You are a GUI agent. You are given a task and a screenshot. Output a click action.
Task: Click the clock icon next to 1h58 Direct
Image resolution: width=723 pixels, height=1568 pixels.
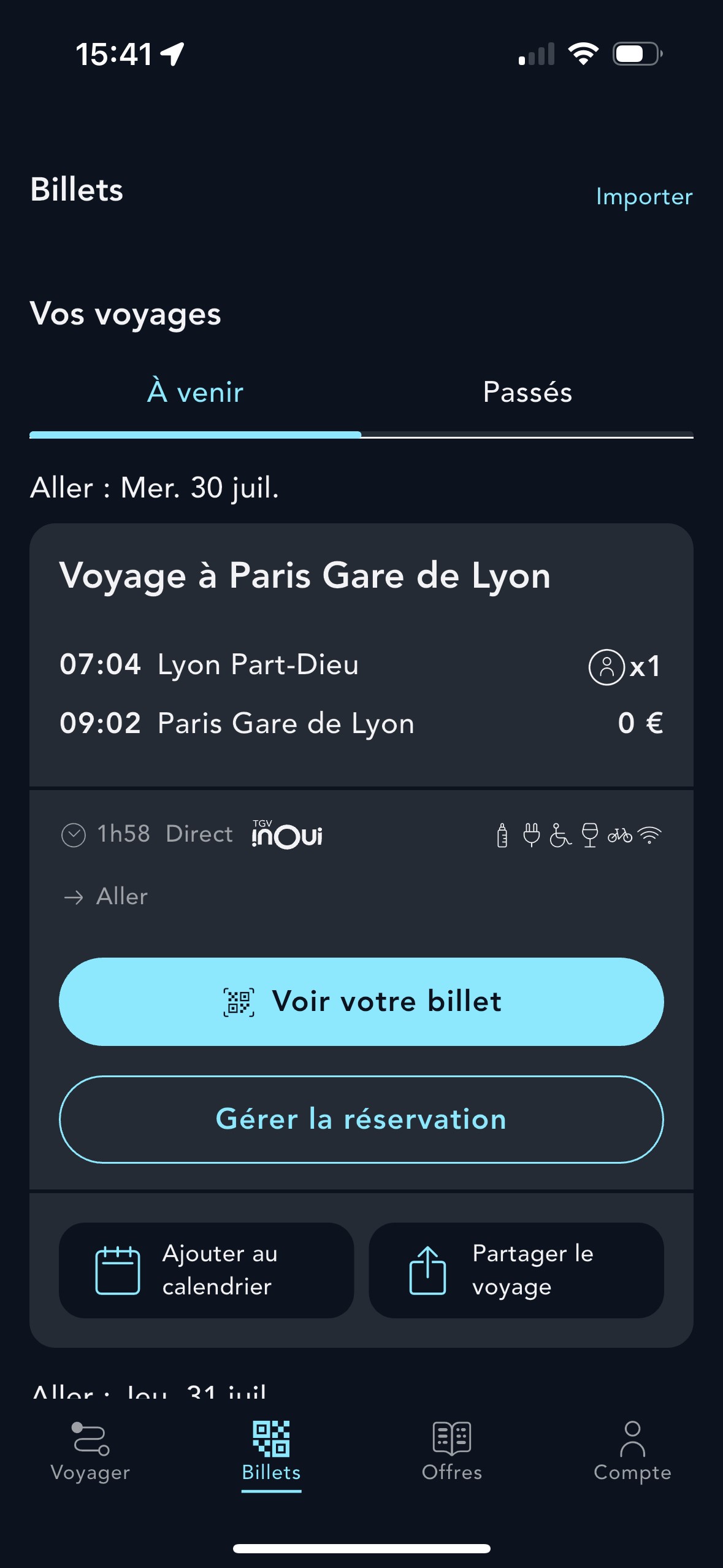pyautogui.click(x=74, y=834)
